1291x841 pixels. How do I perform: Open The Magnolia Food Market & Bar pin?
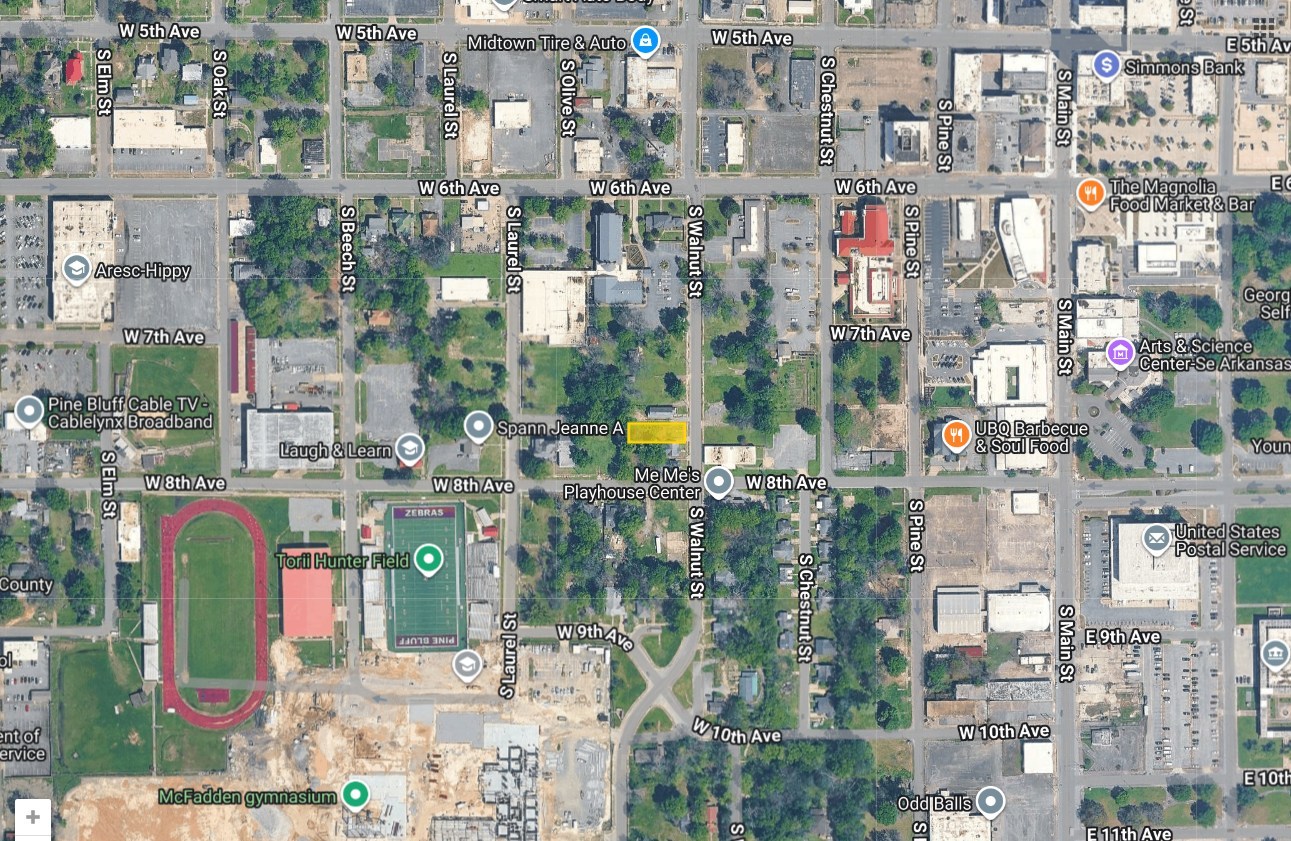point(1091,193)
